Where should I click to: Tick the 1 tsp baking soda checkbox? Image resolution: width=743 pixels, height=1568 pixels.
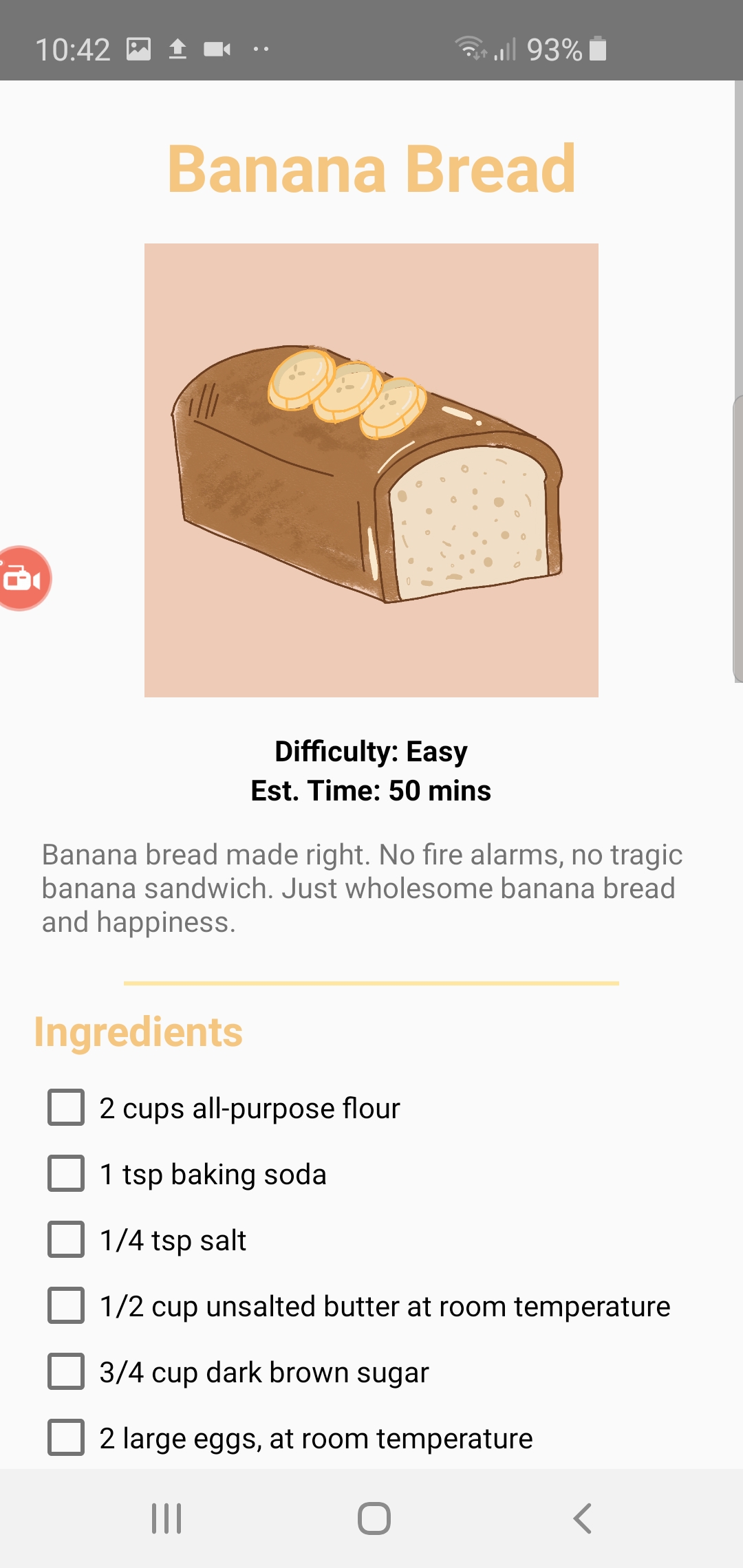66,1173
